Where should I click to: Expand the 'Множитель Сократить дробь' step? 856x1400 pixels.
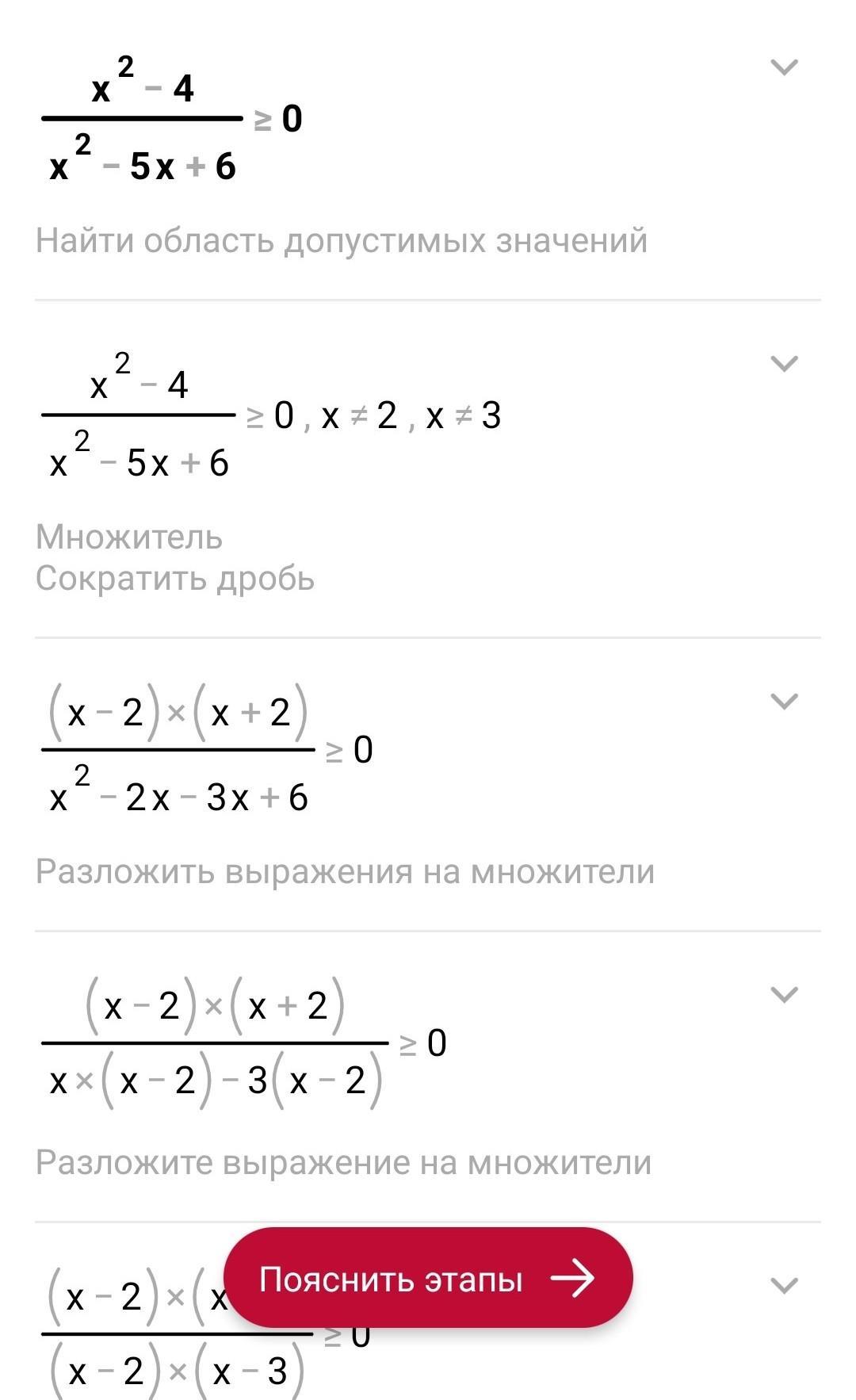pyautogui.click(x=783, y=364)
